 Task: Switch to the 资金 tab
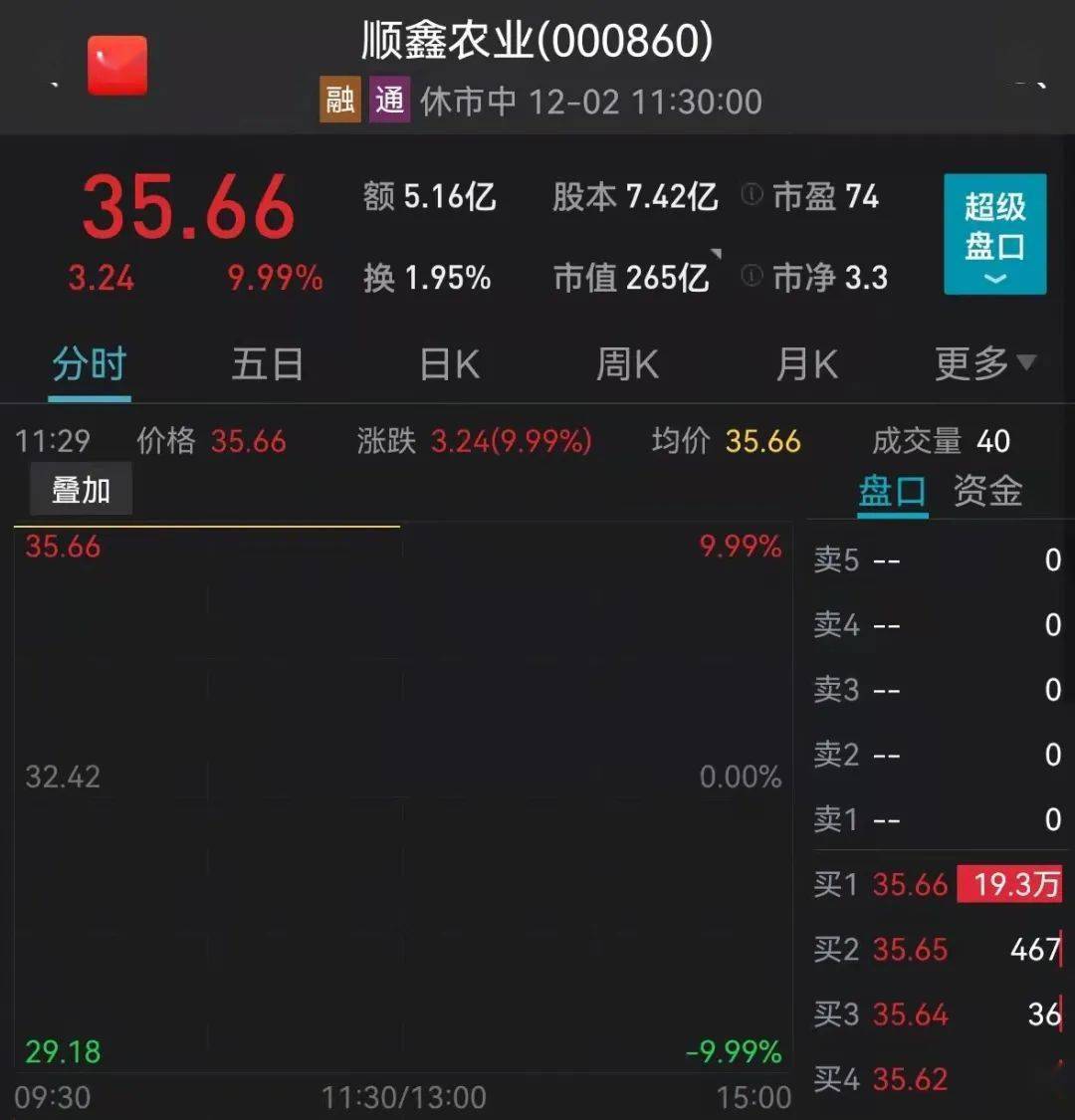click(988, 492)
